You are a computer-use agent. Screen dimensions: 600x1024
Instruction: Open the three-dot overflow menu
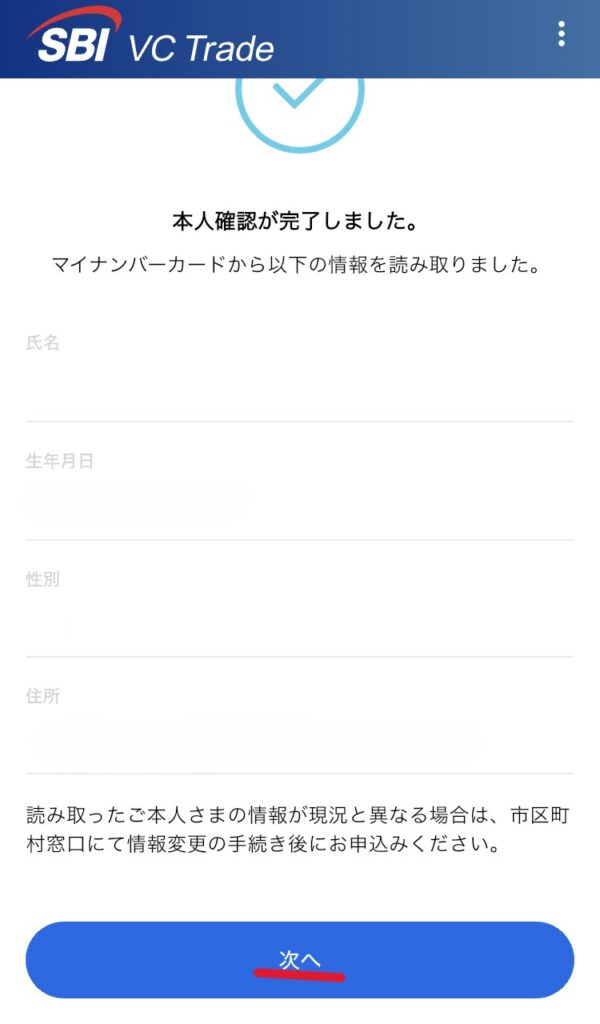point(562,34)
